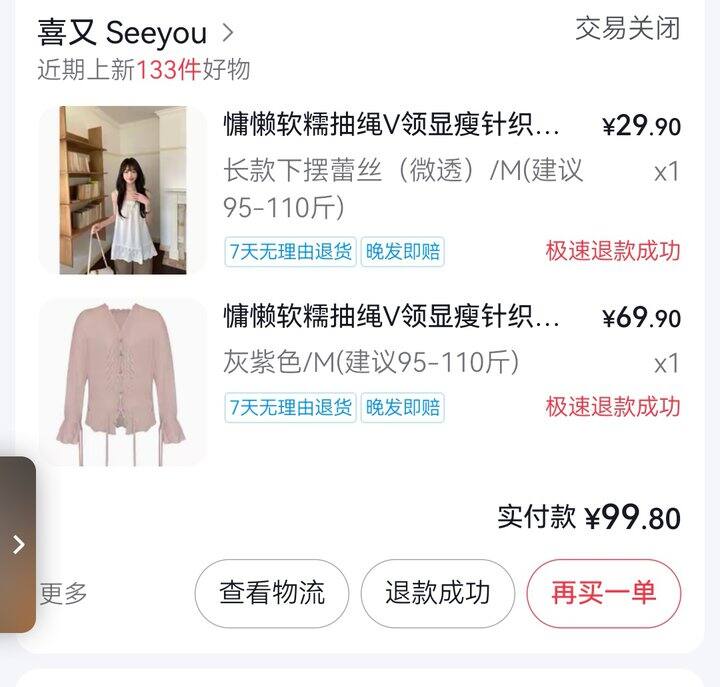View 退款成功 refund details
Image resolution: width=720 pixels, height=687 pixels.
438,593
